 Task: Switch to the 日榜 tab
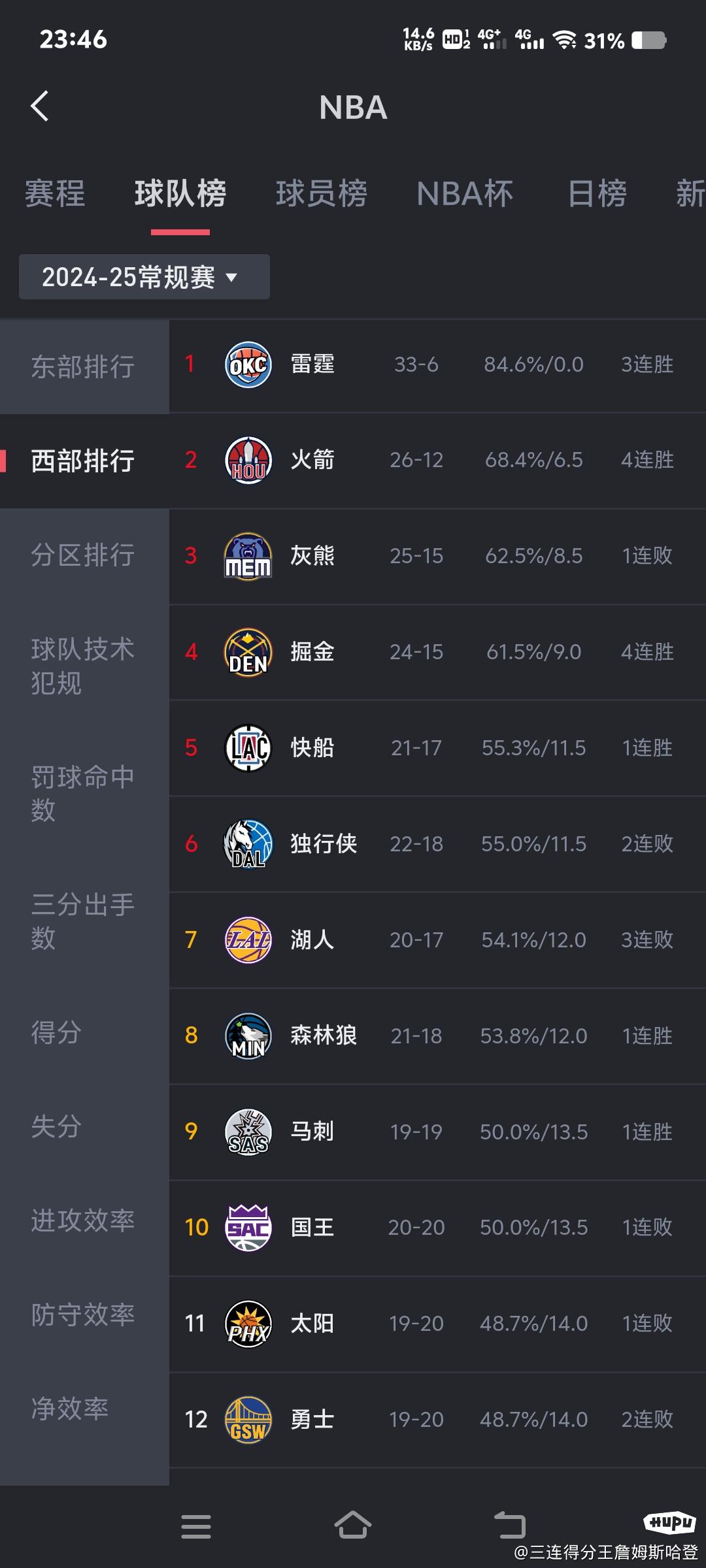click(x=597, y=194)
